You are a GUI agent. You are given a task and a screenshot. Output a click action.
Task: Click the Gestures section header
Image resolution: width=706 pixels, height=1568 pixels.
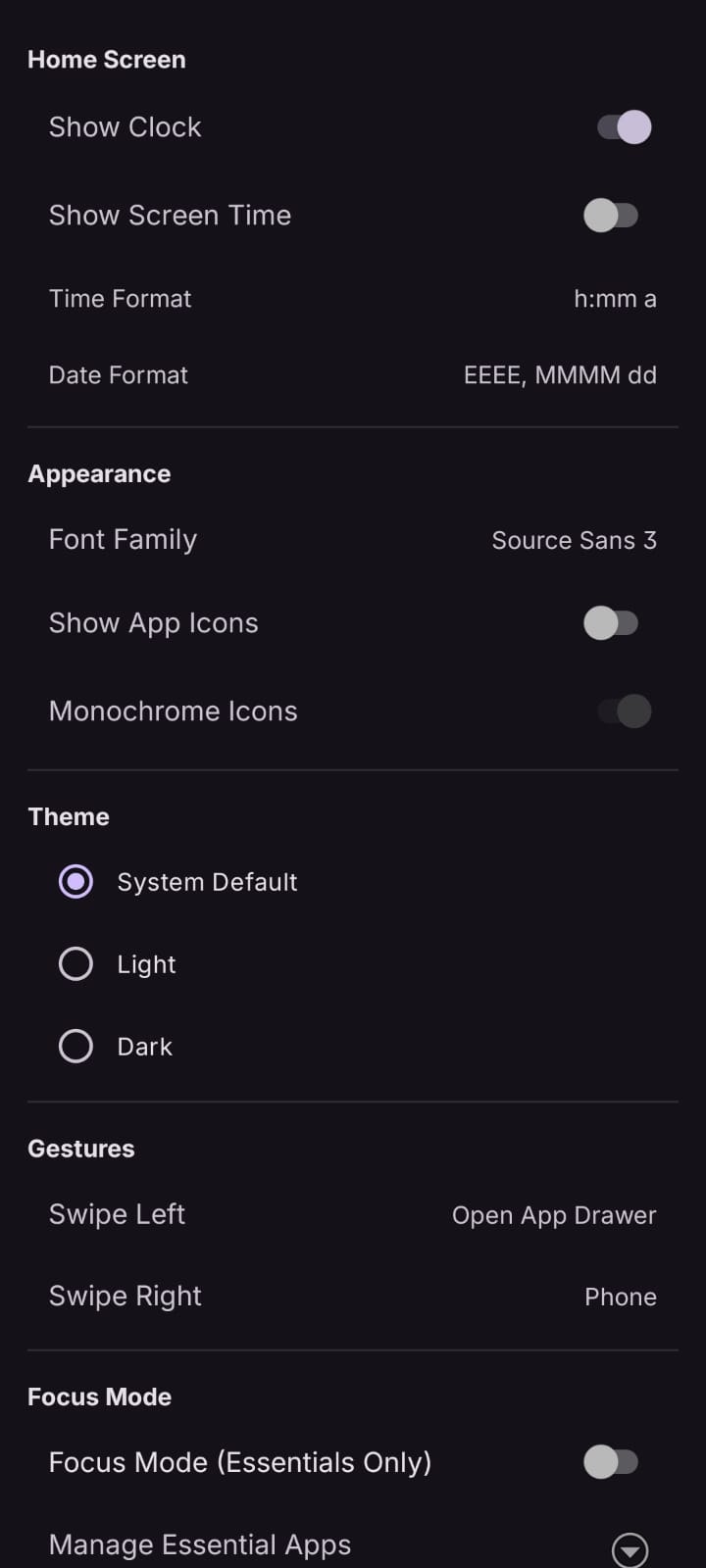(x=81, y=1149)
